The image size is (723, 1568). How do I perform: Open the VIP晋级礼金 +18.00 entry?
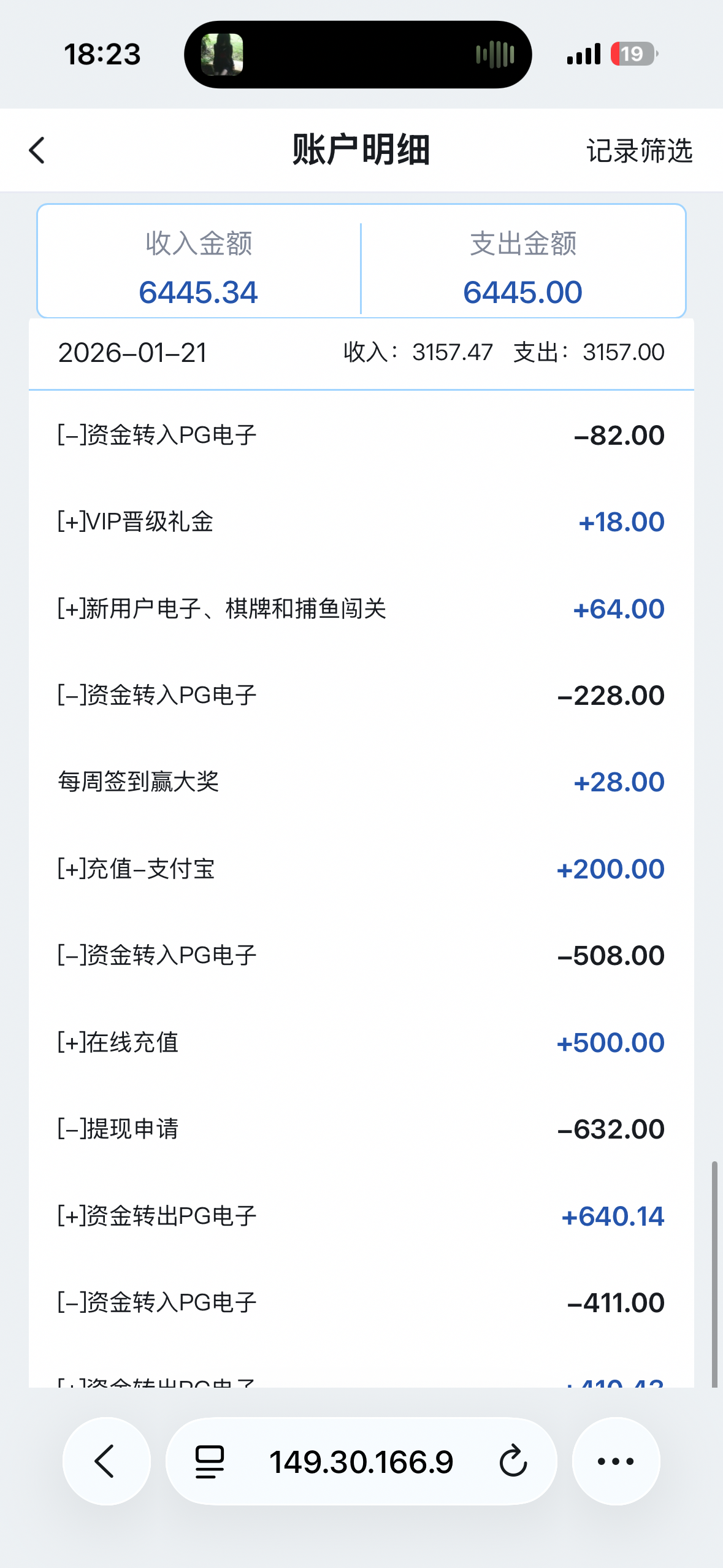click(361, 521)
